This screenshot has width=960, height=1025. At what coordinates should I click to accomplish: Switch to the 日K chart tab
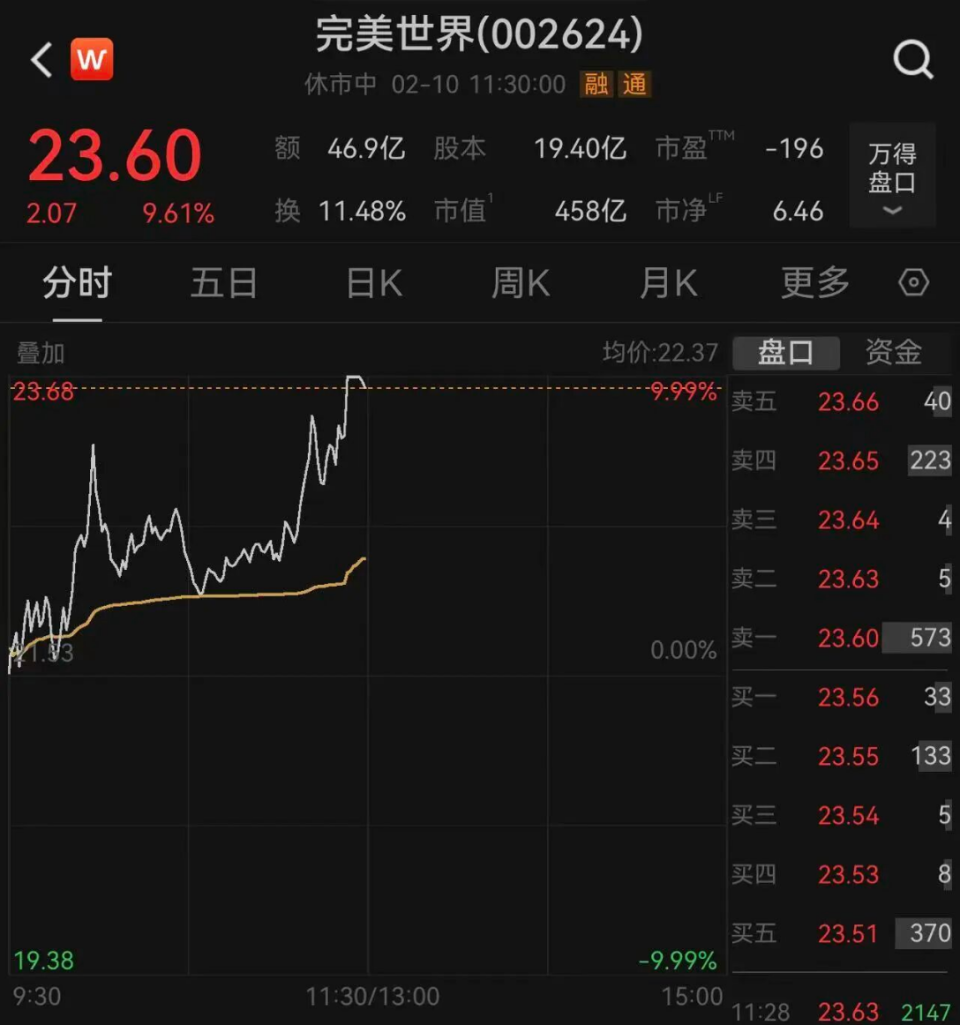coord(372,283)
